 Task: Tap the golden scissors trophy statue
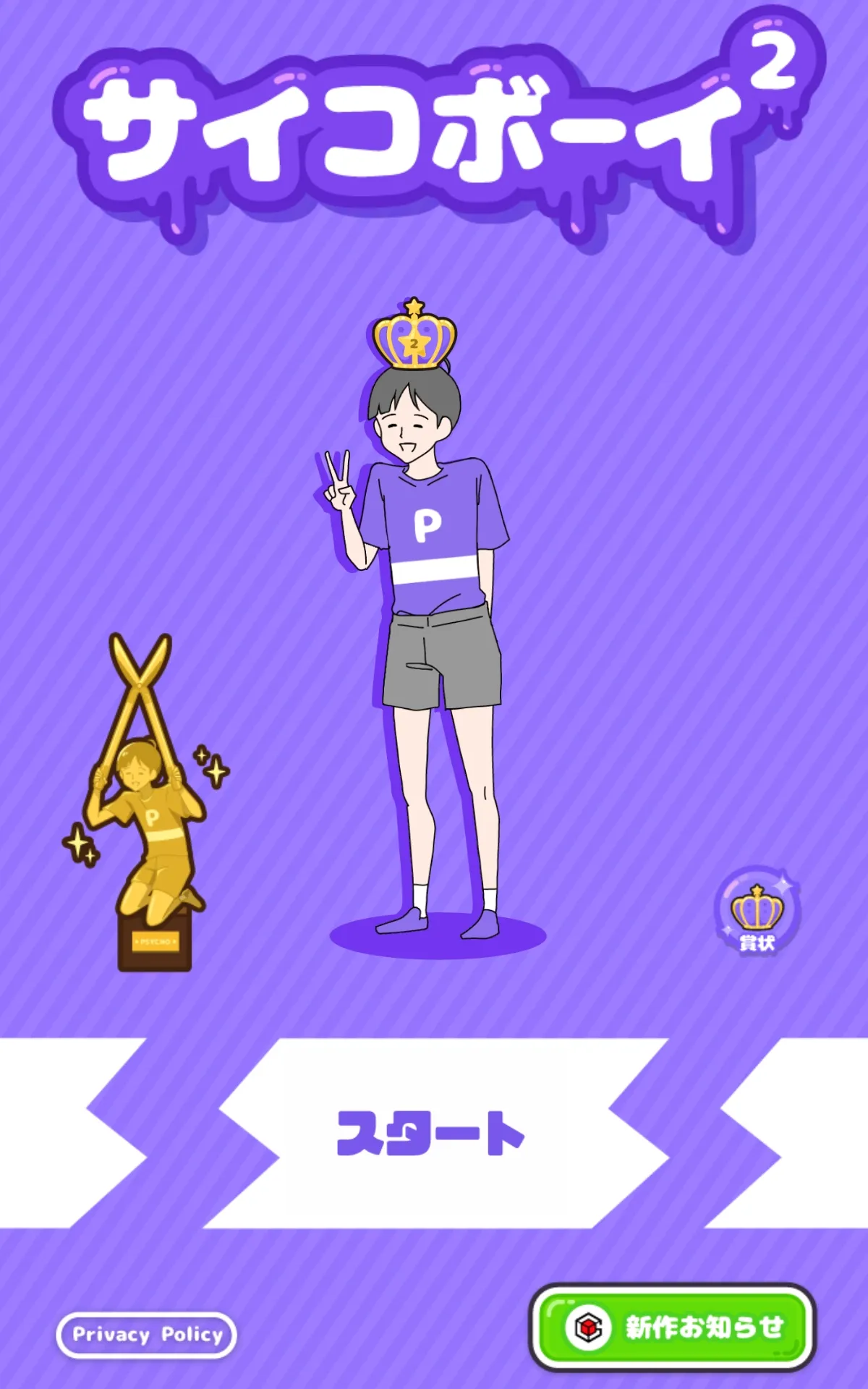147,802
